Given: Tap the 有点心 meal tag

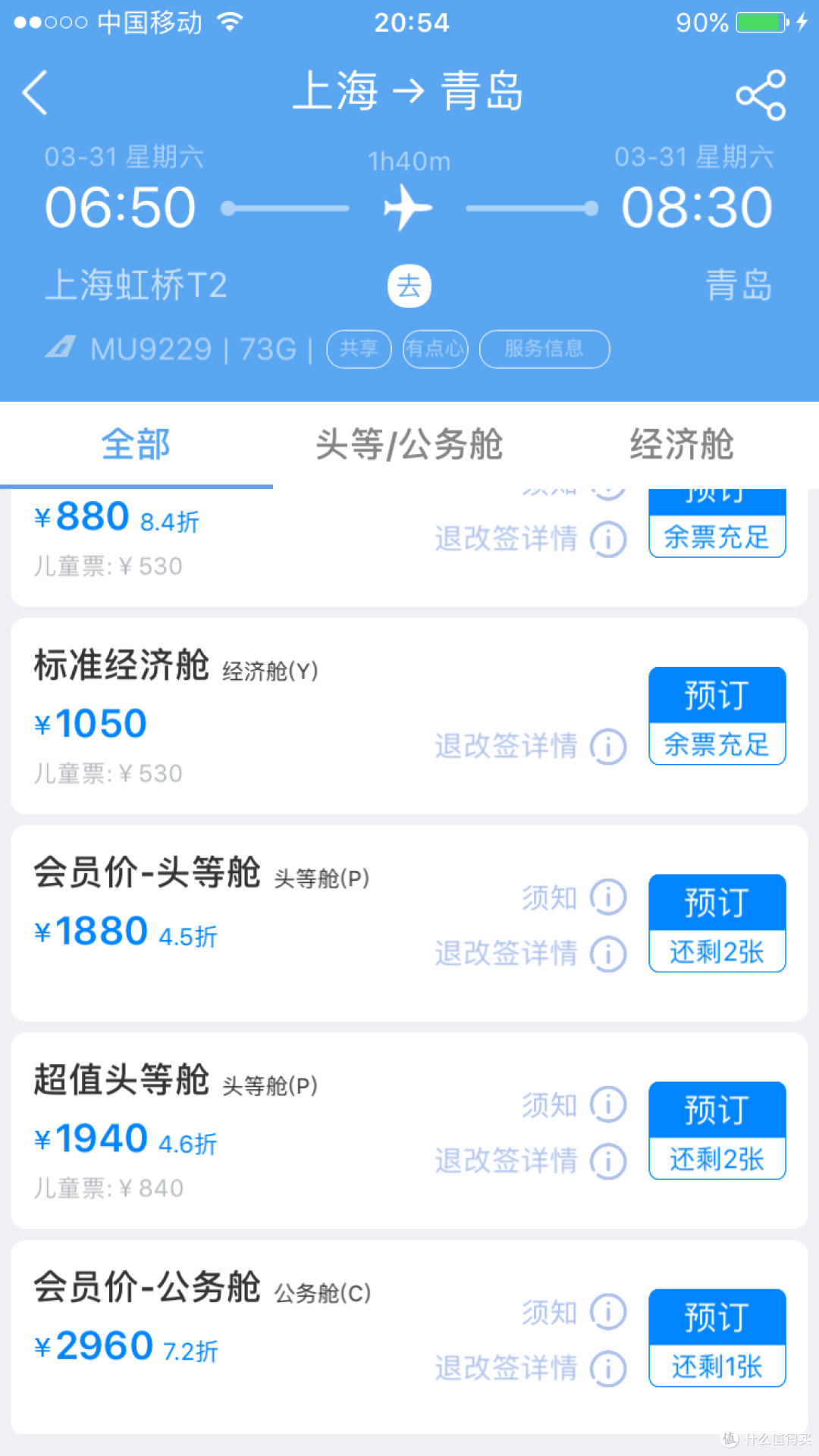Looking at the screenshot, I should point(435,349).
